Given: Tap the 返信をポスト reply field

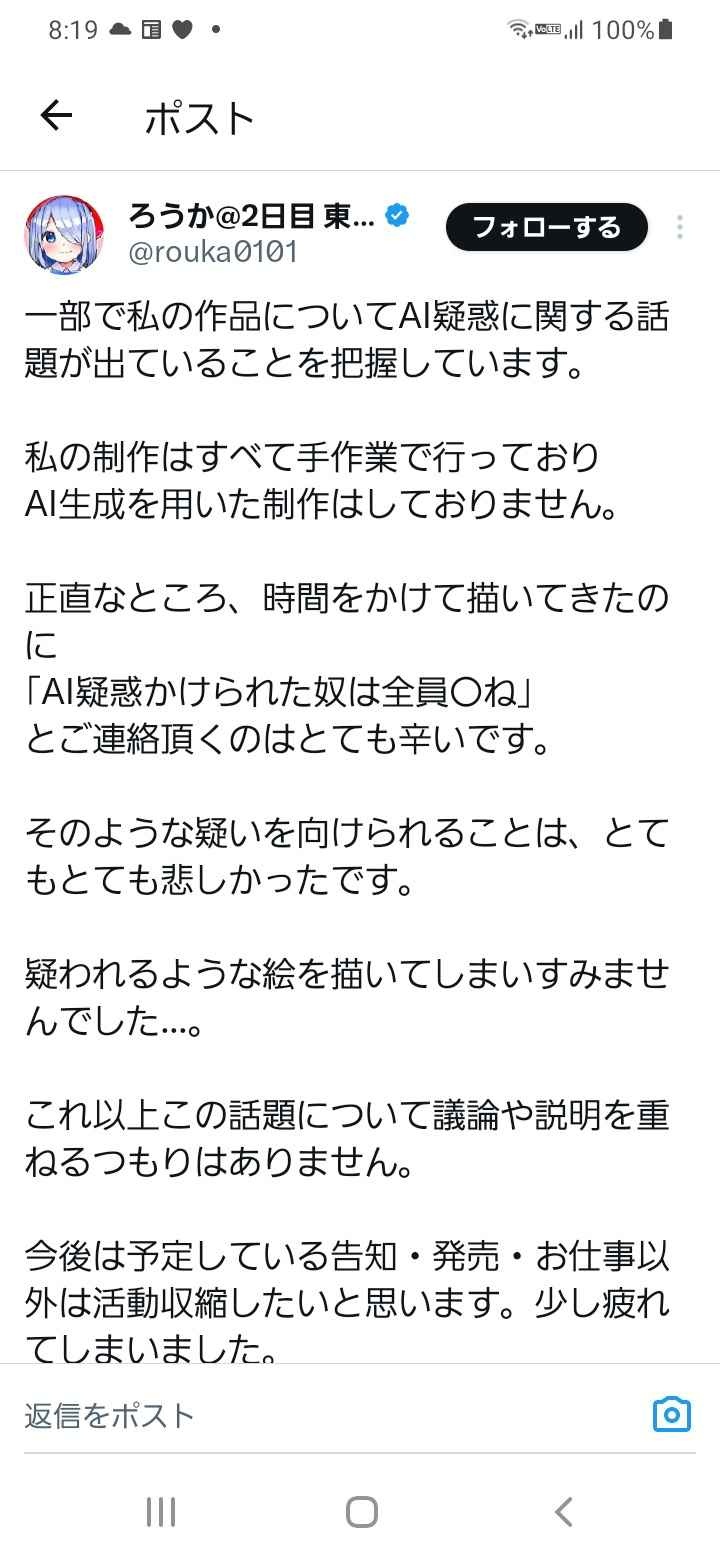Looking at the screenshot, I should (300, 1415).
